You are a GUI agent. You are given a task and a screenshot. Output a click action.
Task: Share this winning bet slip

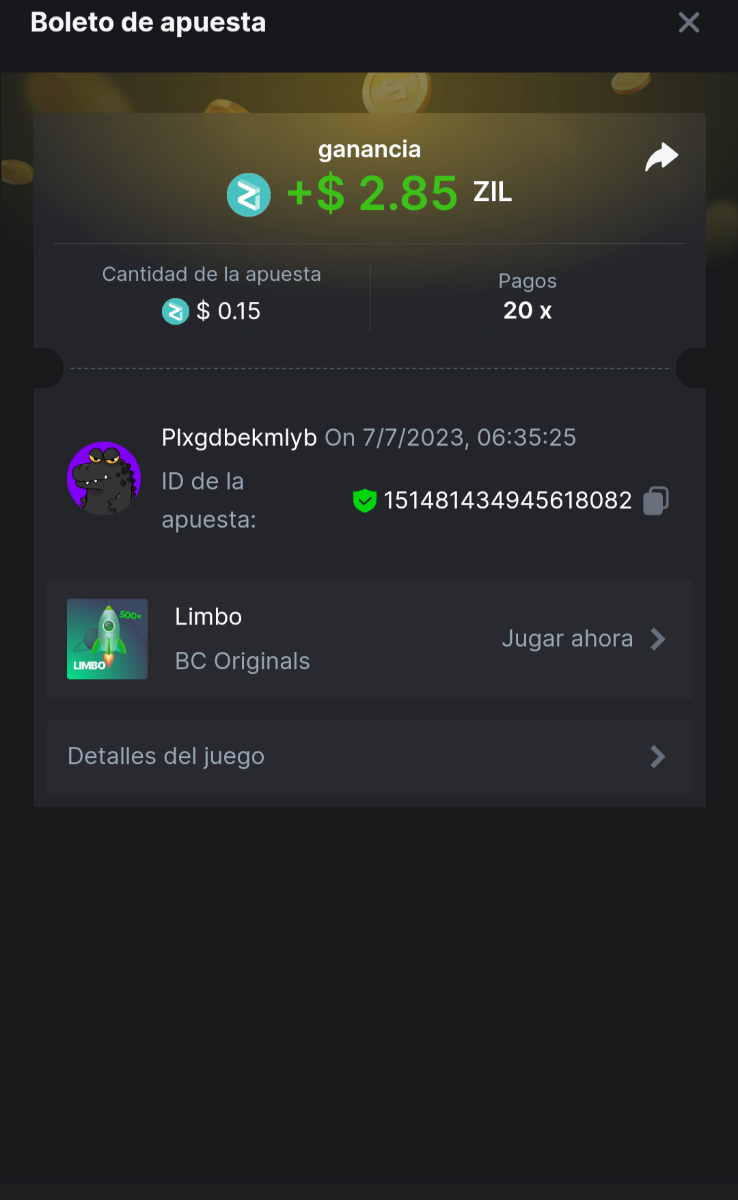tap(661, 157)
